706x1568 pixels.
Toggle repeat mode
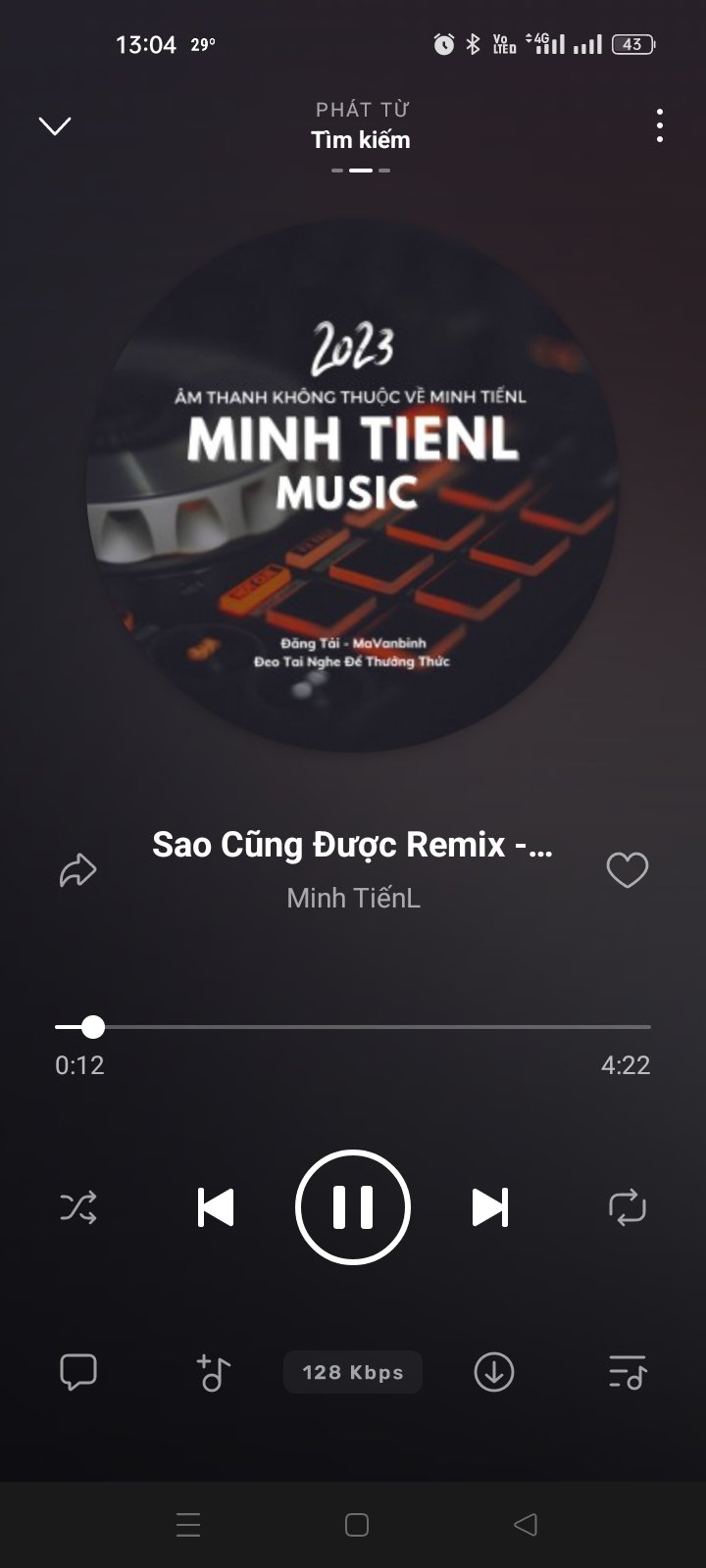tap(628, 1207)
